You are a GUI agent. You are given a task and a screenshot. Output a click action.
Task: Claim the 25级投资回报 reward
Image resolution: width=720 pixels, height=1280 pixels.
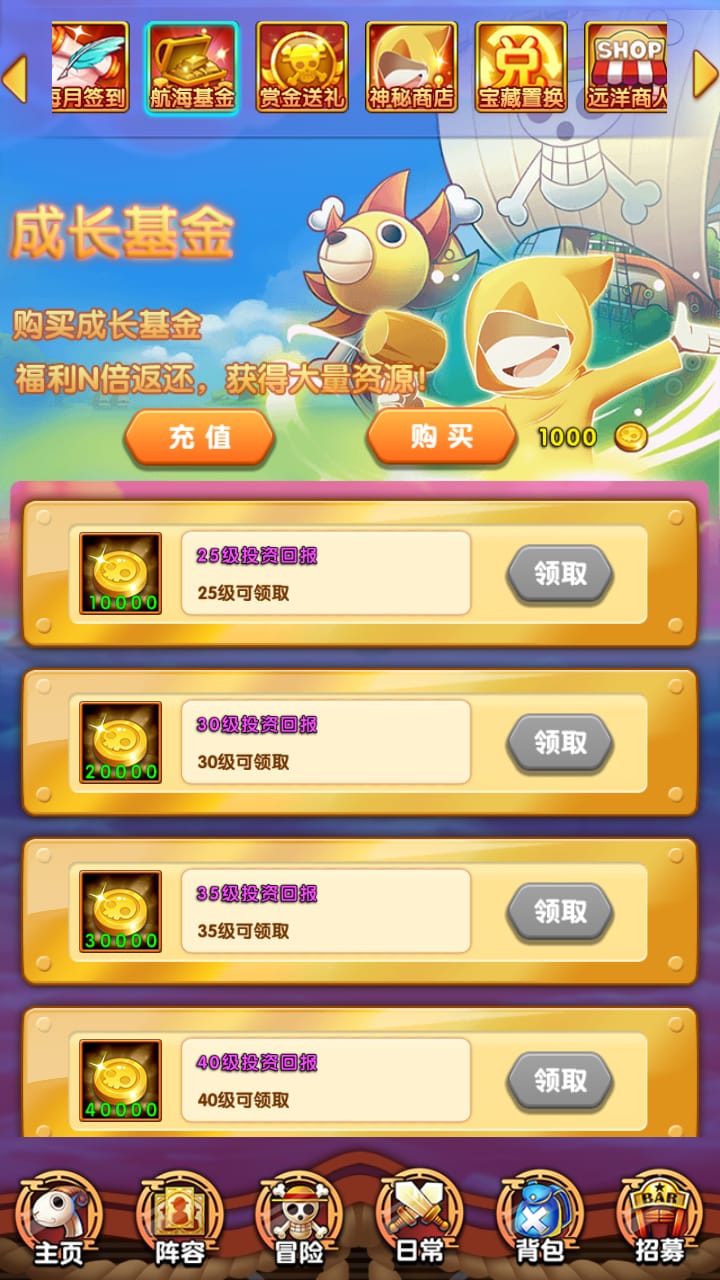(x=560, y=573)
